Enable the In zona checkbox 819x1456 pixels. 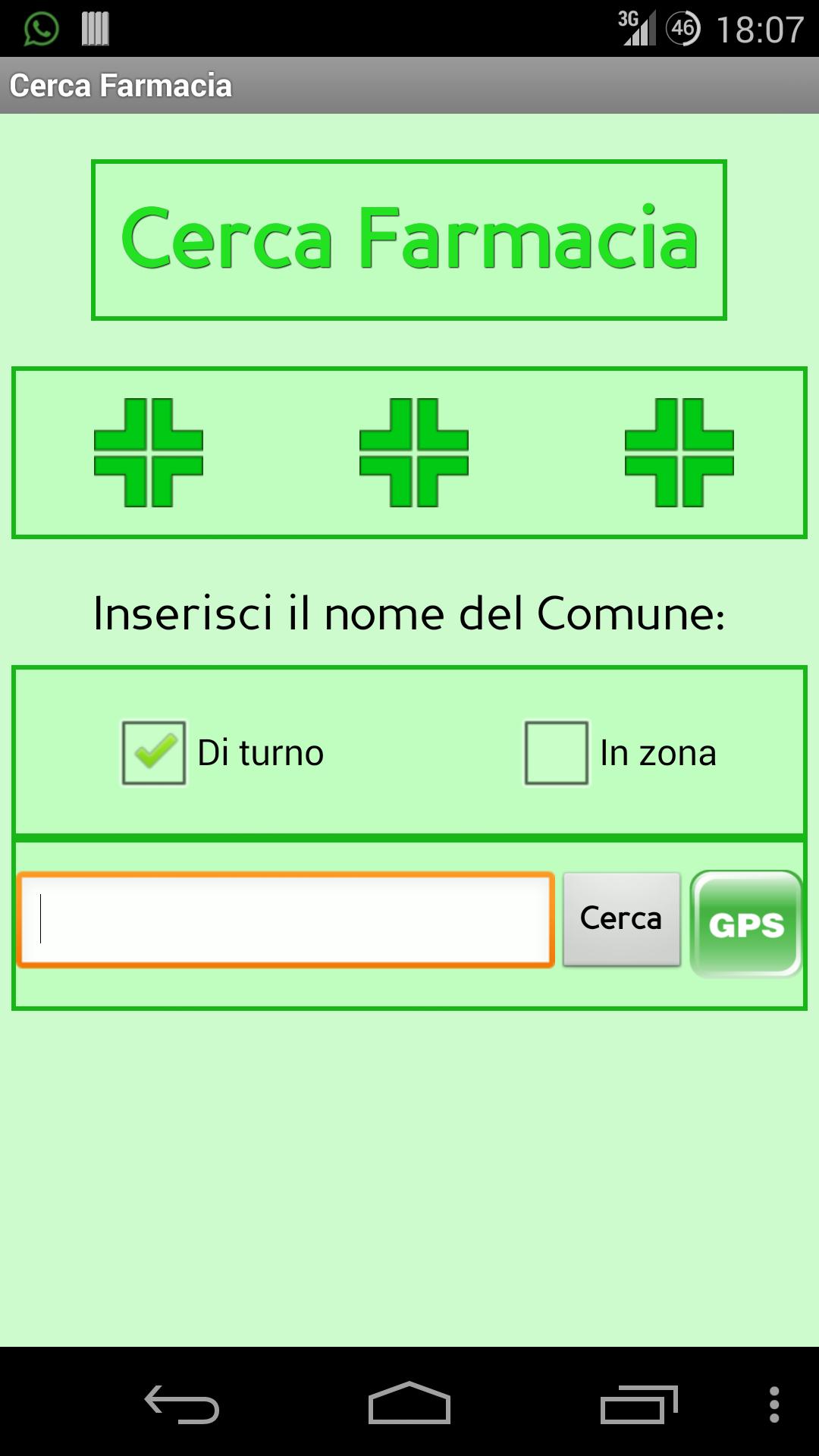pyautogui.click(x=556, y=753)
